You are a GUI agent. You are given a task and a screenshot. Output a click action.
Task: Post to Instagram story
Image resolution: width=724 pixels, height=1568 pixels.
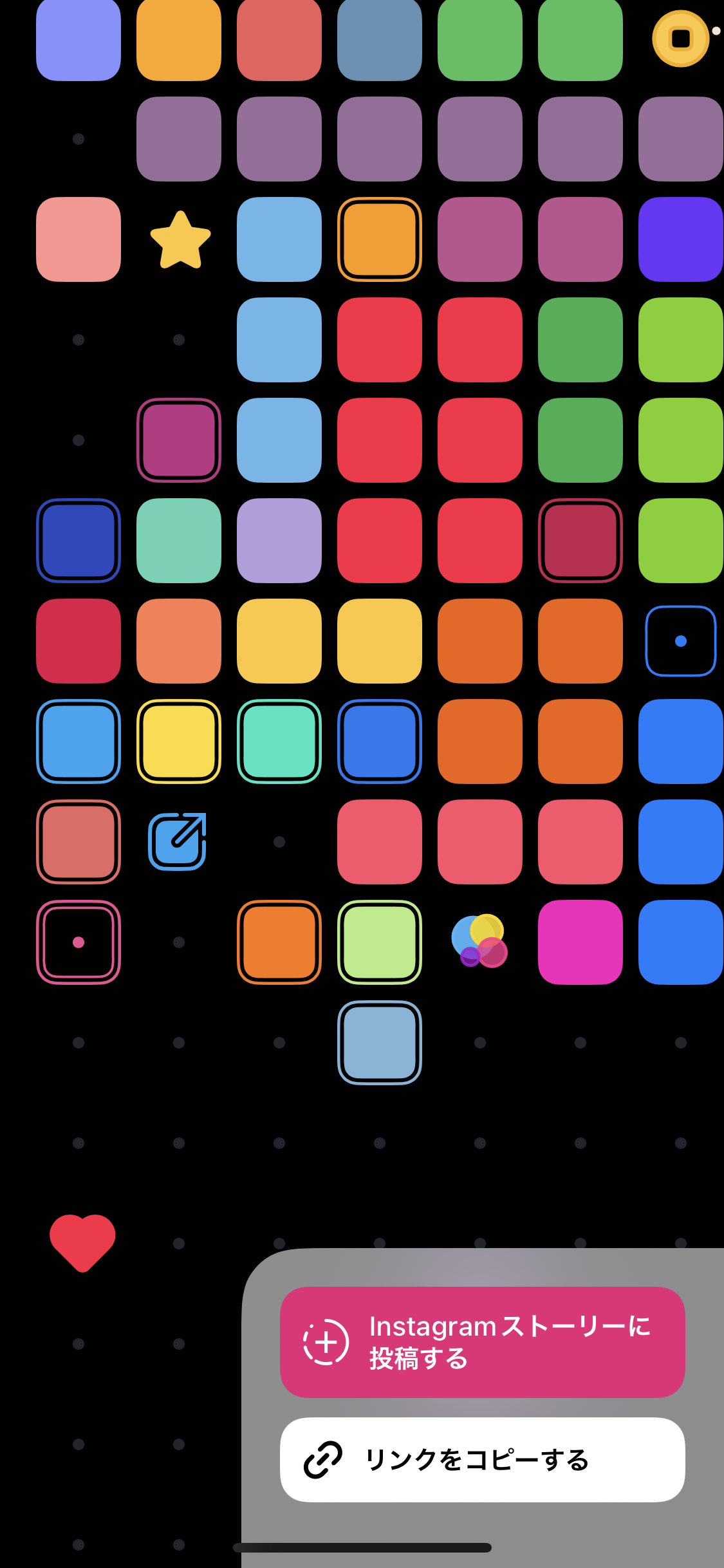coord(483,1342)
